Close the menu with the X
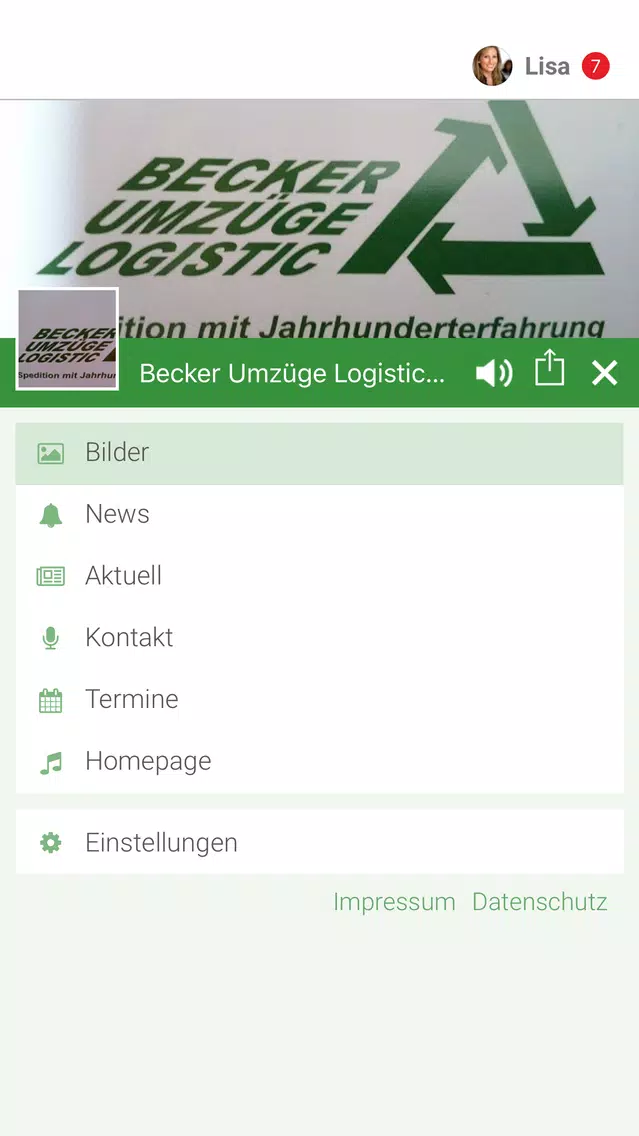Image resolution: width=639 pixels, height=1136 pixels. (604, 373)
